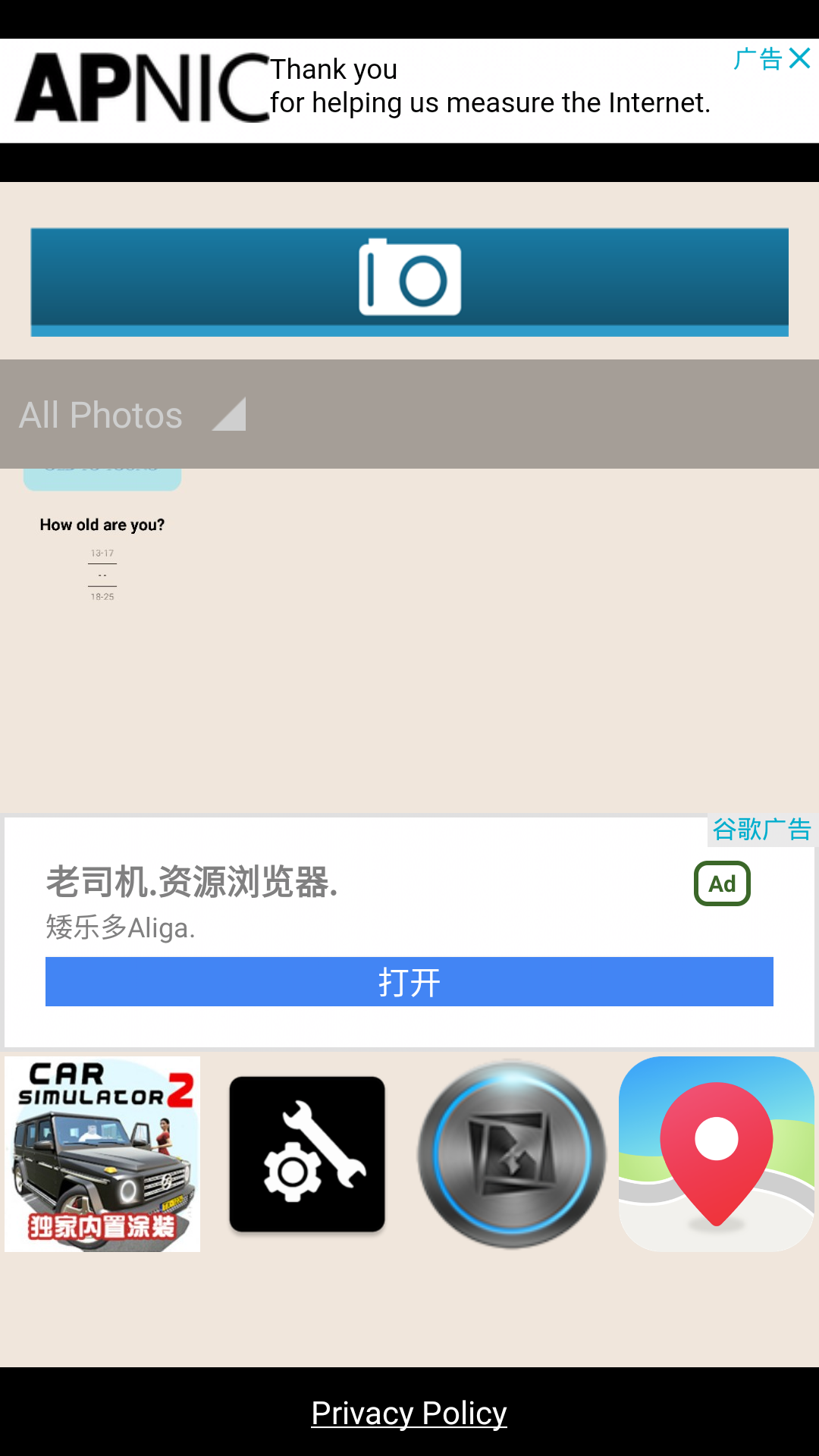Open the Car Simulator 2 app ad
This screenshot has height=1456, width=819.
point(102,1154)
